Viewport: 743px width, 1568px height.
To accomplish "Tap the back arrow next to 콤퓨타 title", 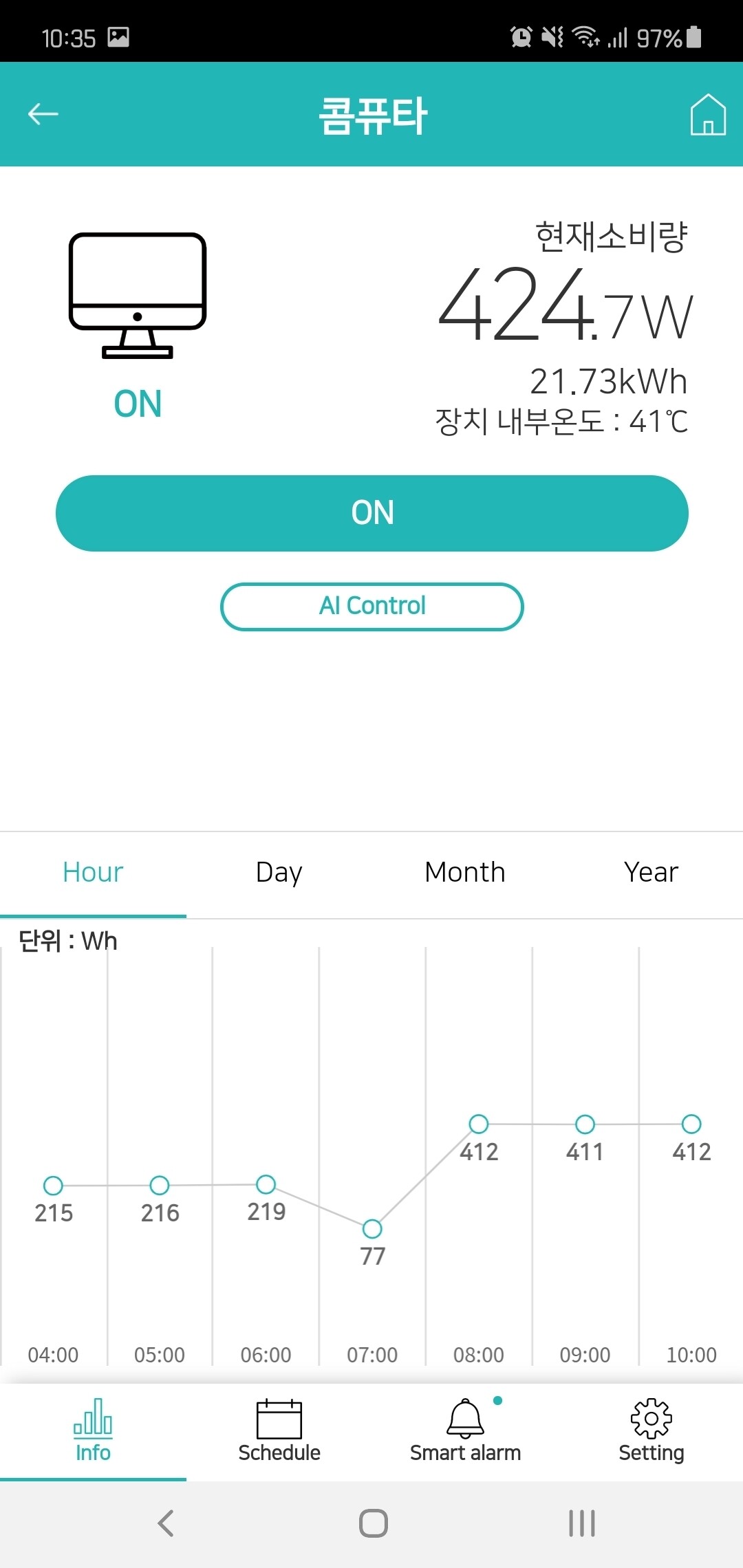I will pyautogui.click(x=43, y=114).
